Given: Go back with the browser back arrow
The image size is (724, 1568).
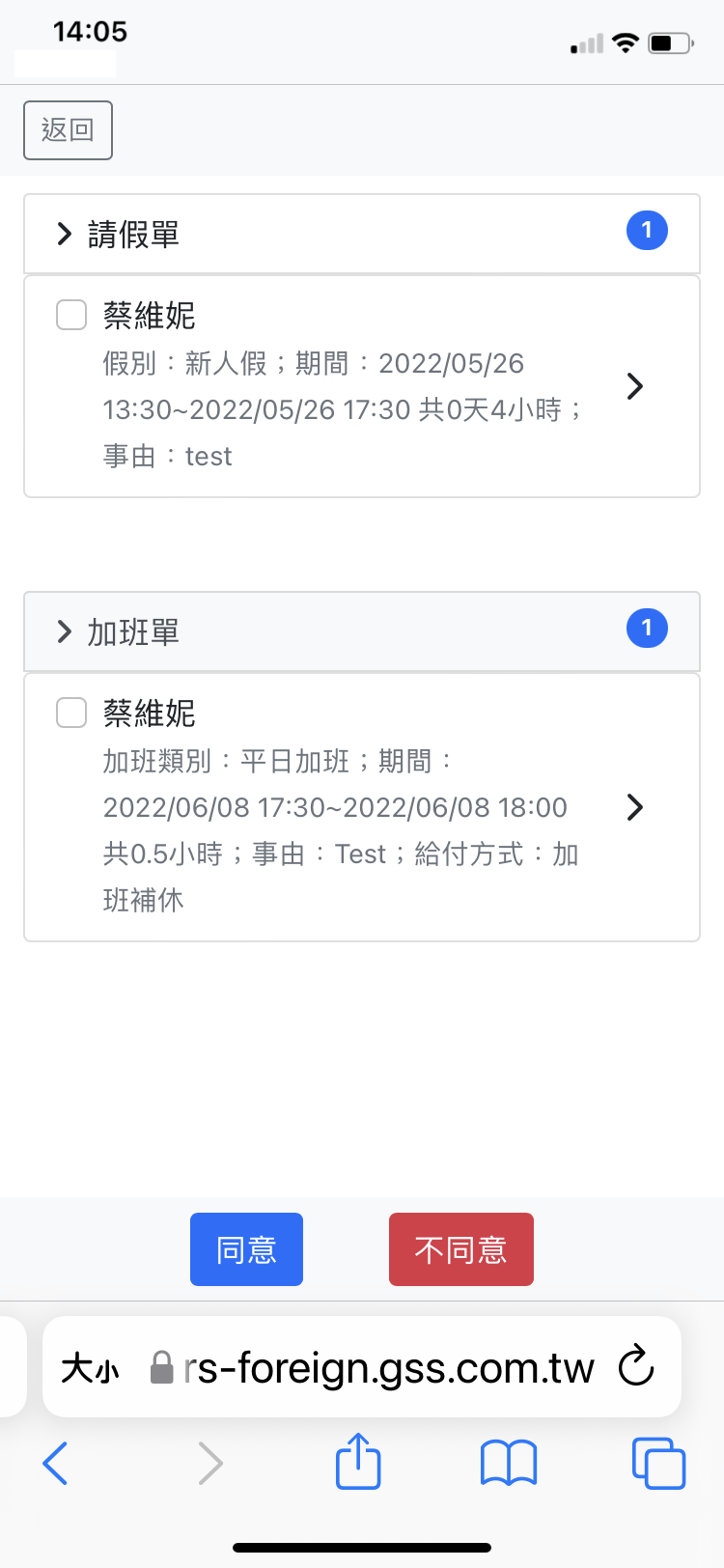Looking at the screenshot, I should coord(56,1463).
